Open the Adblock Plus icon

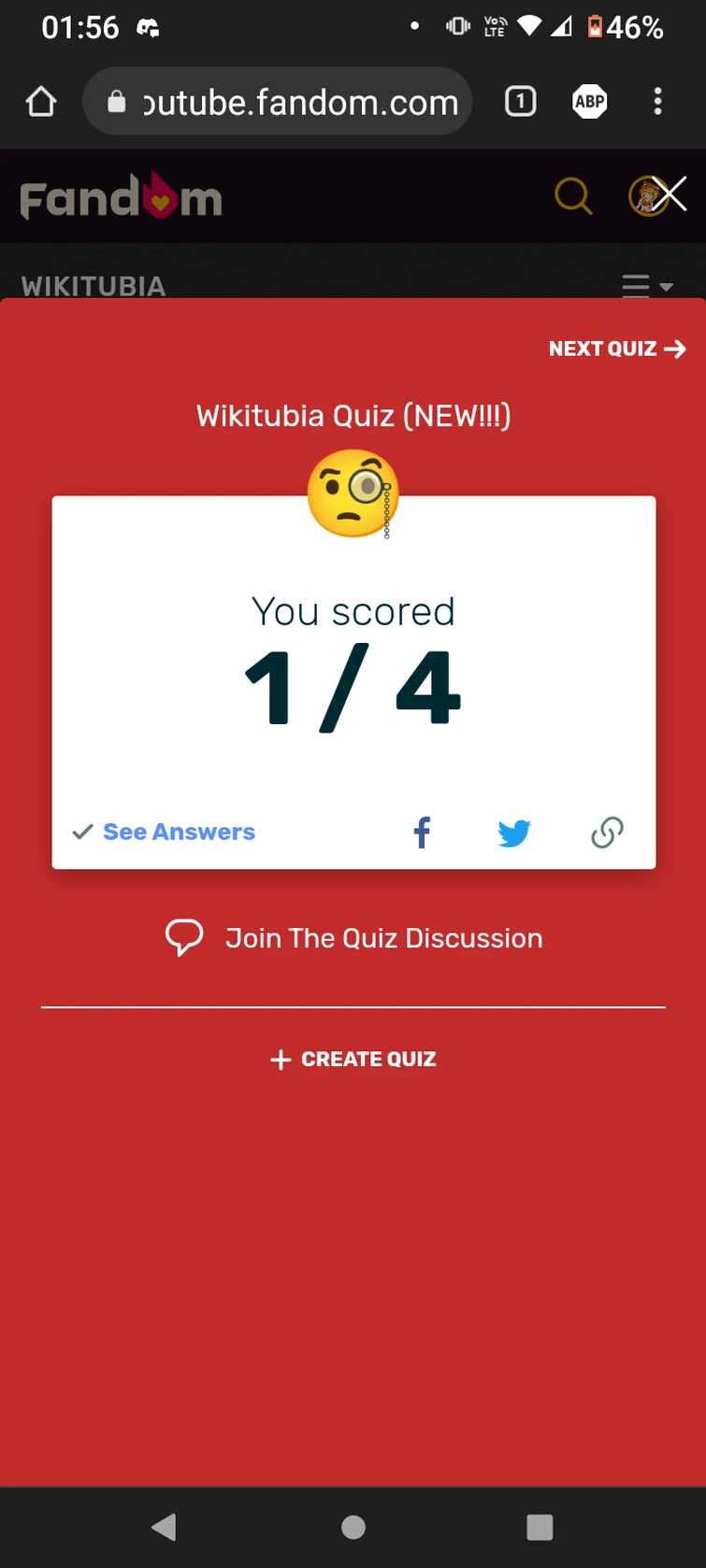pos(589,101)
